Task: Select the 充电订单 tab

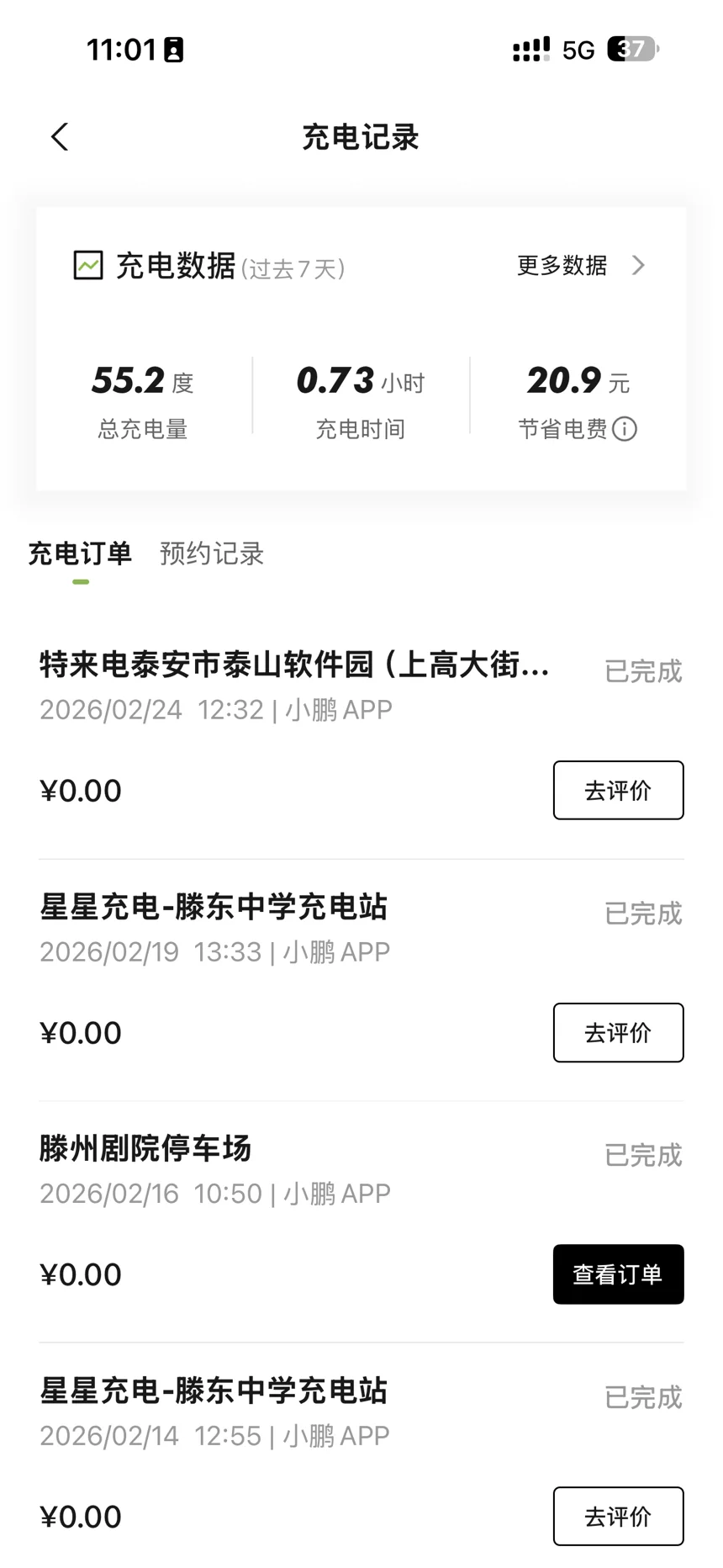Action: pos(80,554)
